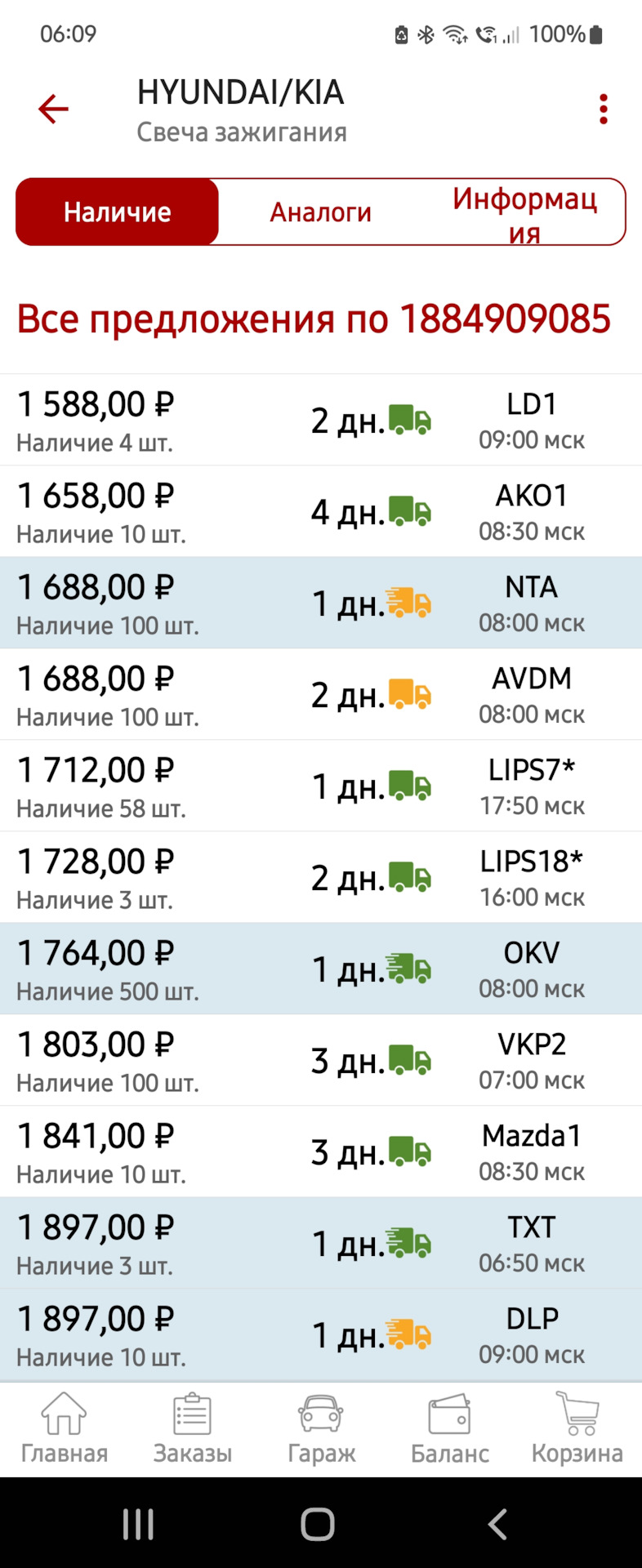642x1568 pixels.
Task: Open the Баланс tab
Action: click(x=449, y=1429)
